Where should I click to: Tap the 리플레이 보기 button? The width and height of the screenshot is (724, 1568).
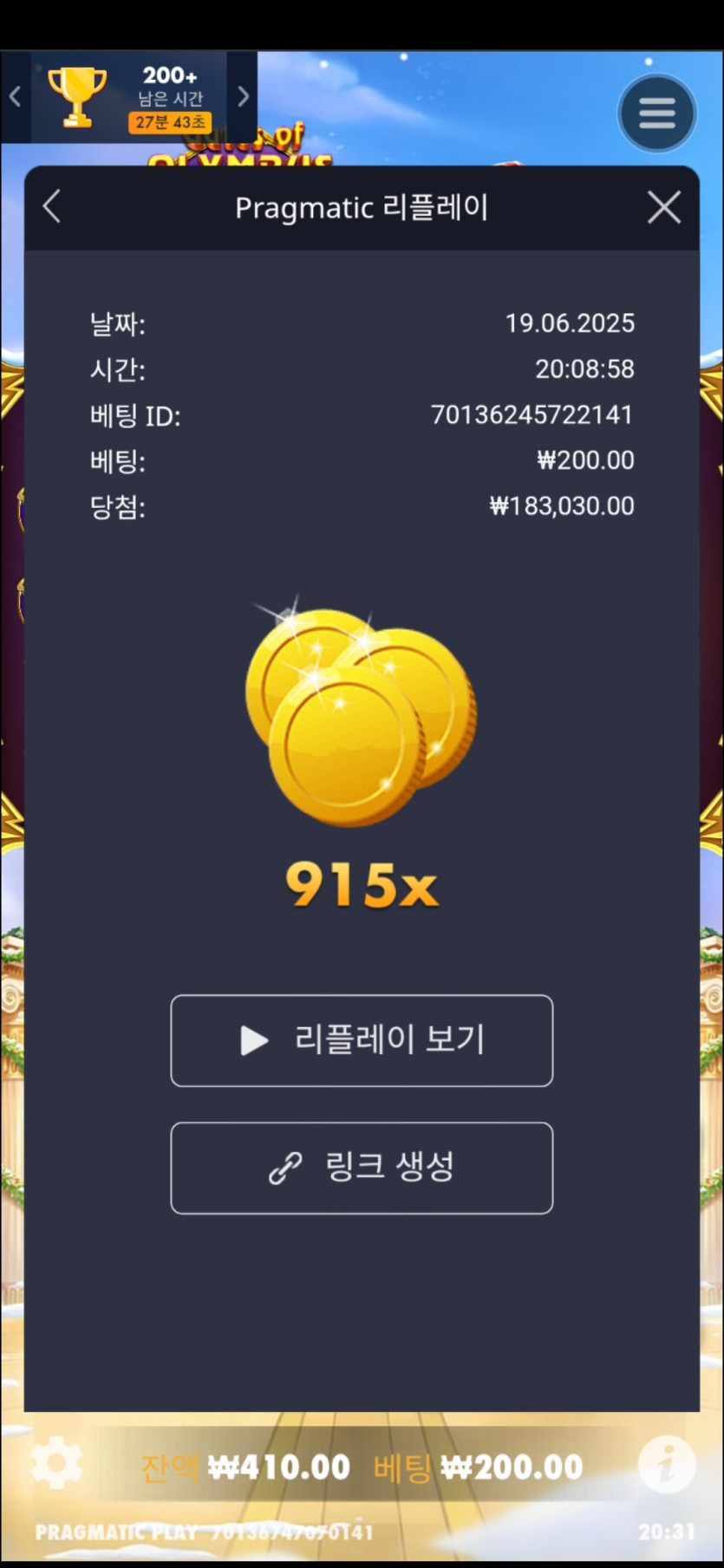coord(362,1040)
